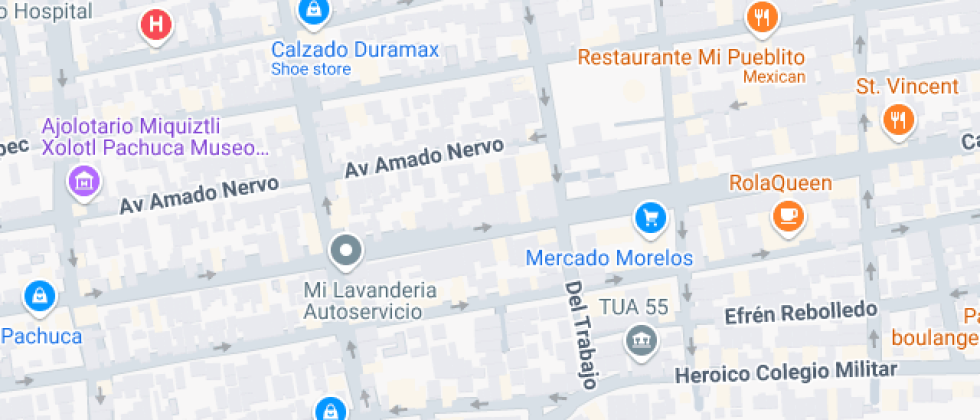Tap the Mi Lavanderia Autoservicio marker
Image resolution: width=980 pixels, height=420 pixels.
click(x=346, y=251)
